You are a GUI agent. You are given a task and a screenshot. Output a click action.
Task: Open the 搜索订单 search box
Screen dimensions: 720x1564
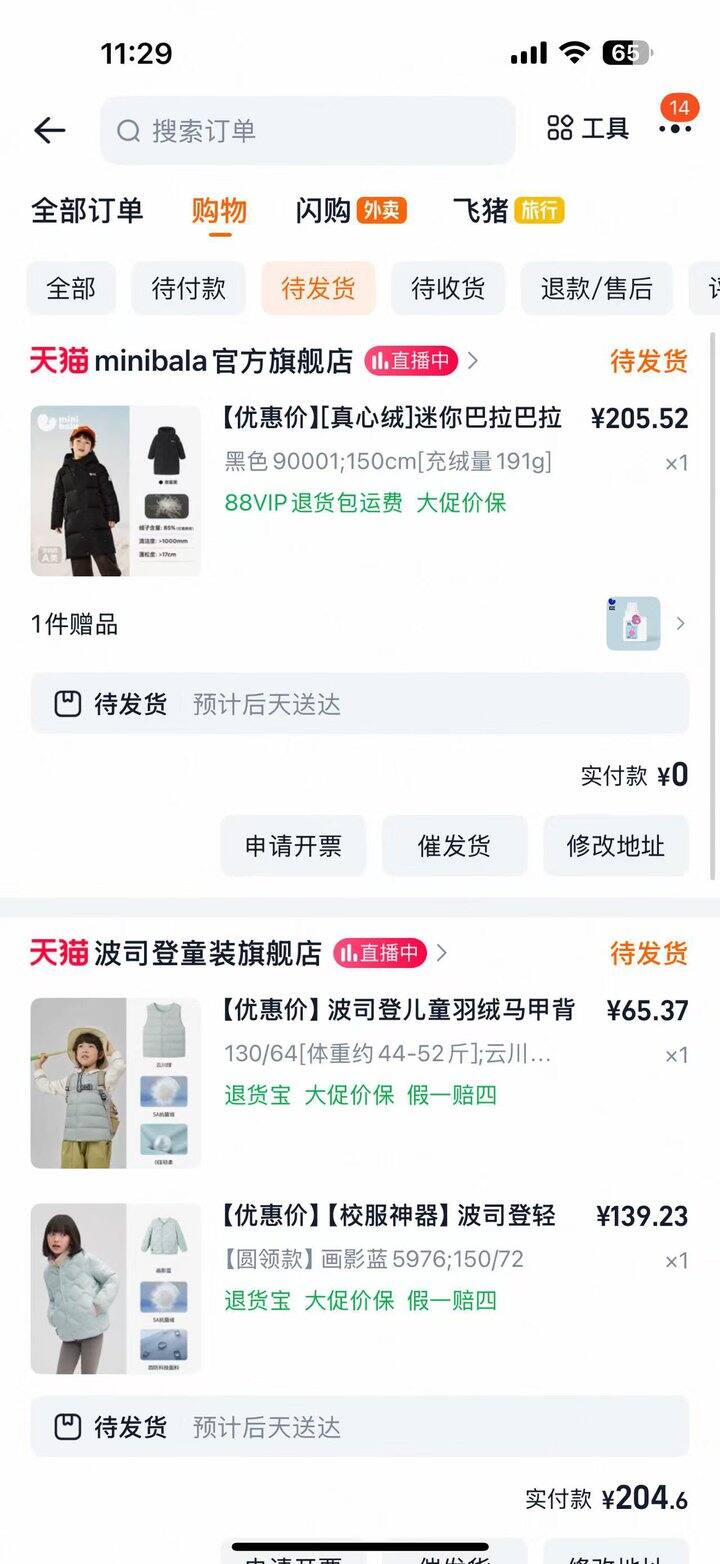[306, 130]
